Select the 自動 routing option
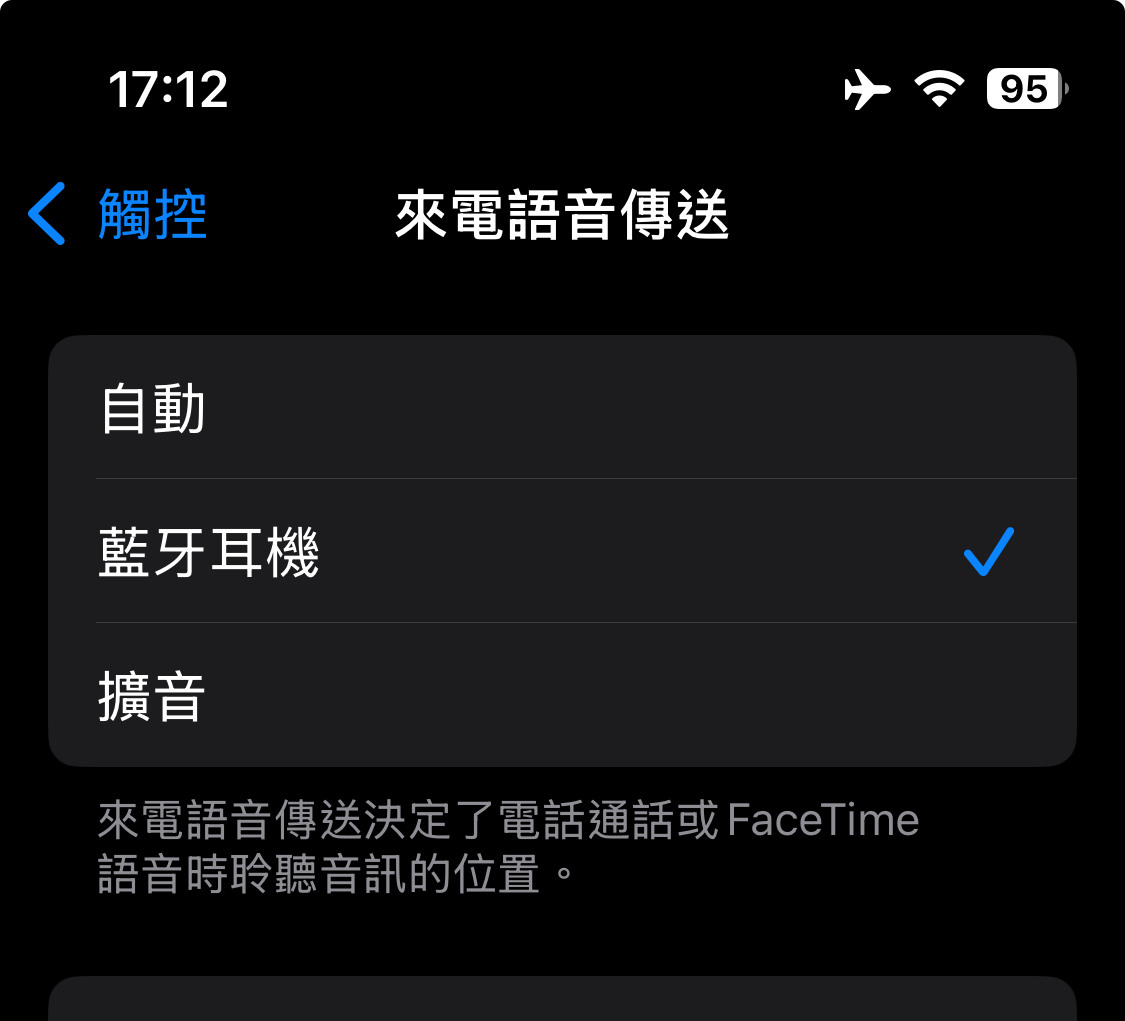Screen dimensions: 1125x1021 pos(560,410)
